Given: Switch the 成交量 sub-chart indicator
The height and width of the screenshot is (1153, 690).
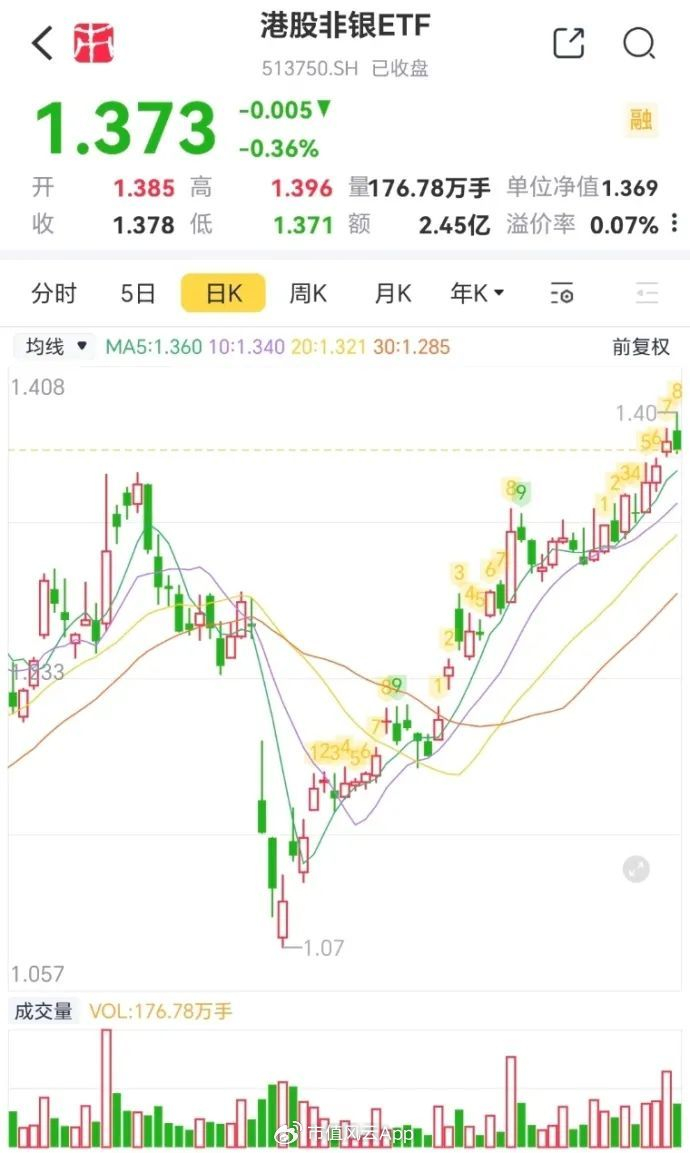Looking at the screenshot, I should (x=43, y=1011).
